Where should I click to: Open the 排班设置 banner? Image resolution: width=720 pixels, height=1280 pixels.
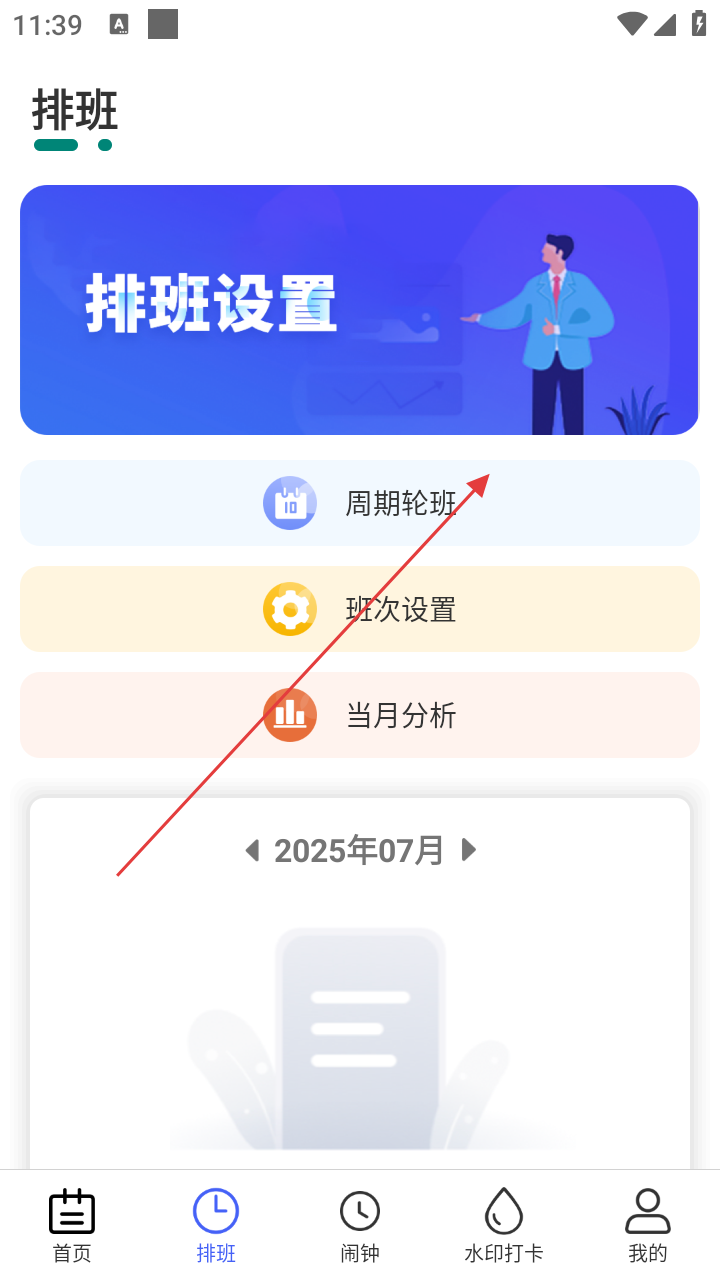tap(359, 310)
